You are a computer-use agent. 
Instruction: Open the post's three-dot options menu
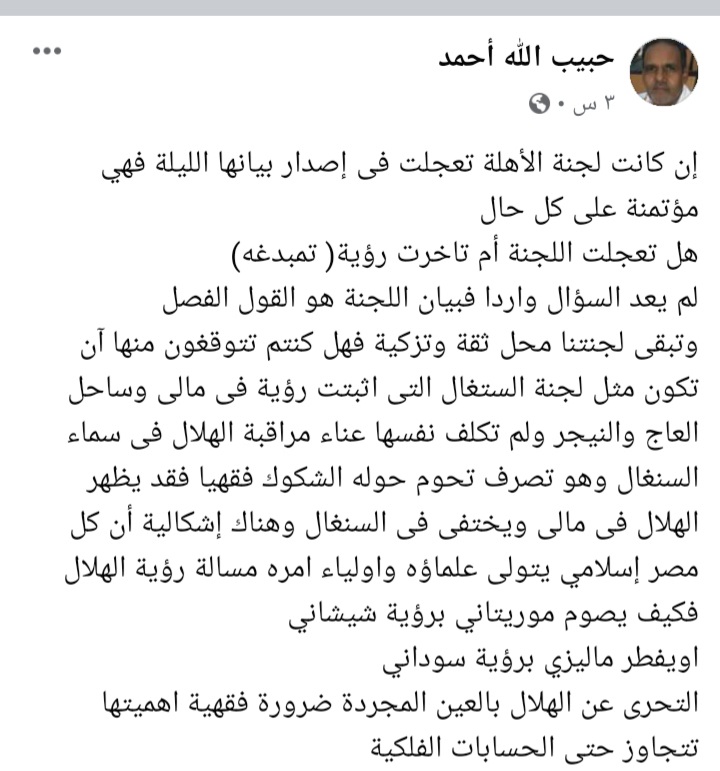point(47,51)
